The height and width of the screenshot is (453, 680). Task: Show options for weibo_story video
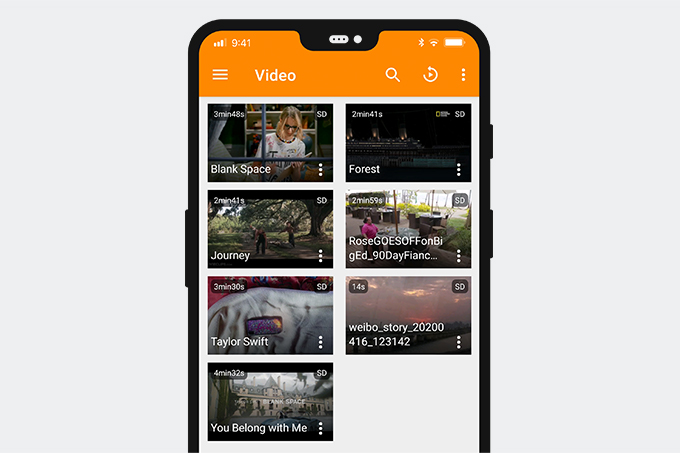pyautogui.click(x=459, y=342)
